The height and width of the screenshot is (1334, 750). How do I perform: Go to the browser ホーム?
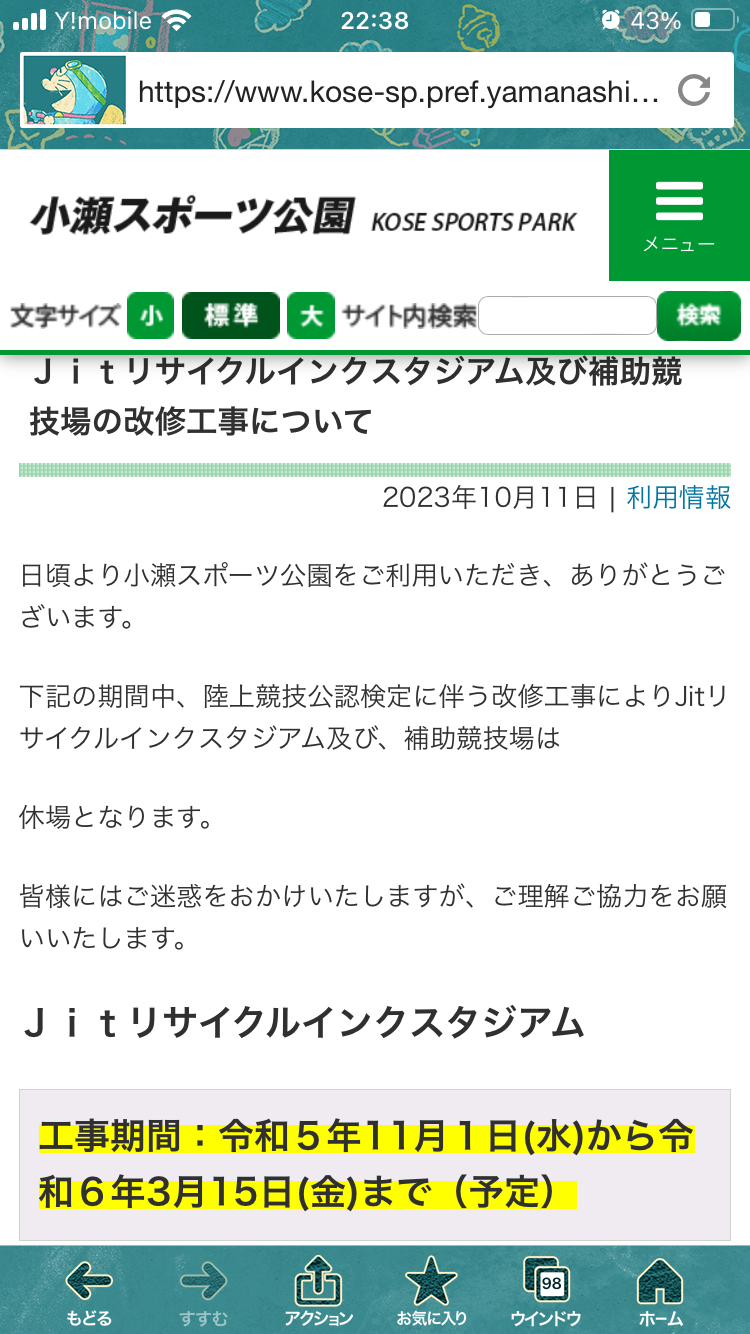coord(660,1291)
